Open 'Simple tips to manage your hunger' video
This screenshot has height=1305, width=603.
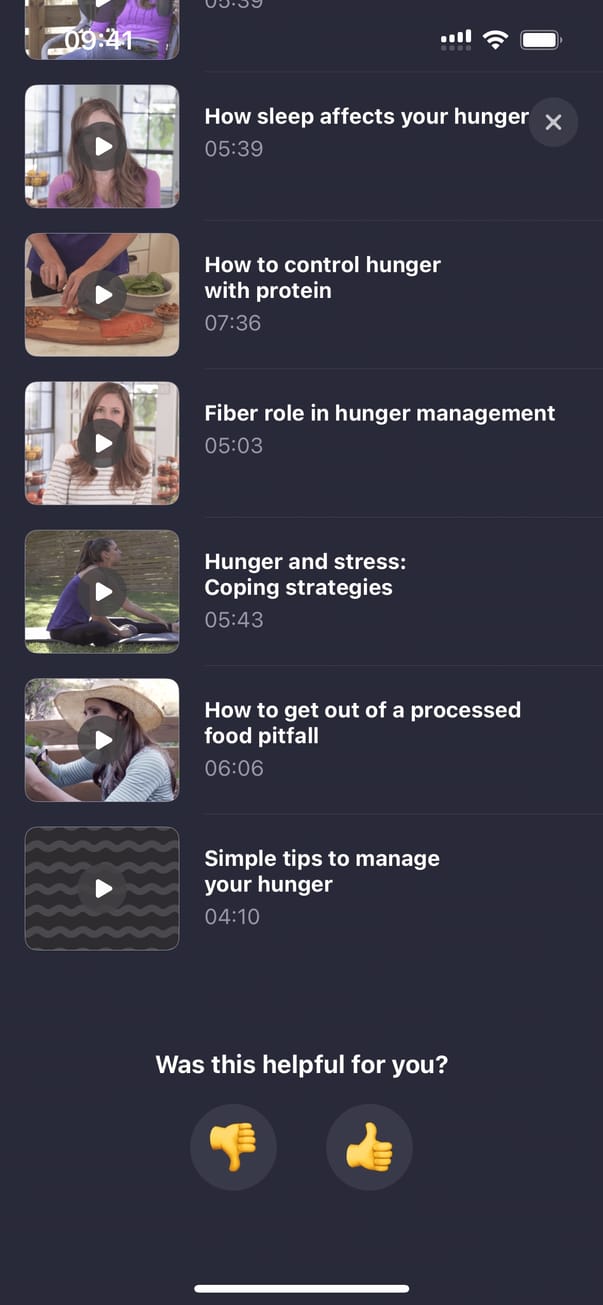point(102,888)
